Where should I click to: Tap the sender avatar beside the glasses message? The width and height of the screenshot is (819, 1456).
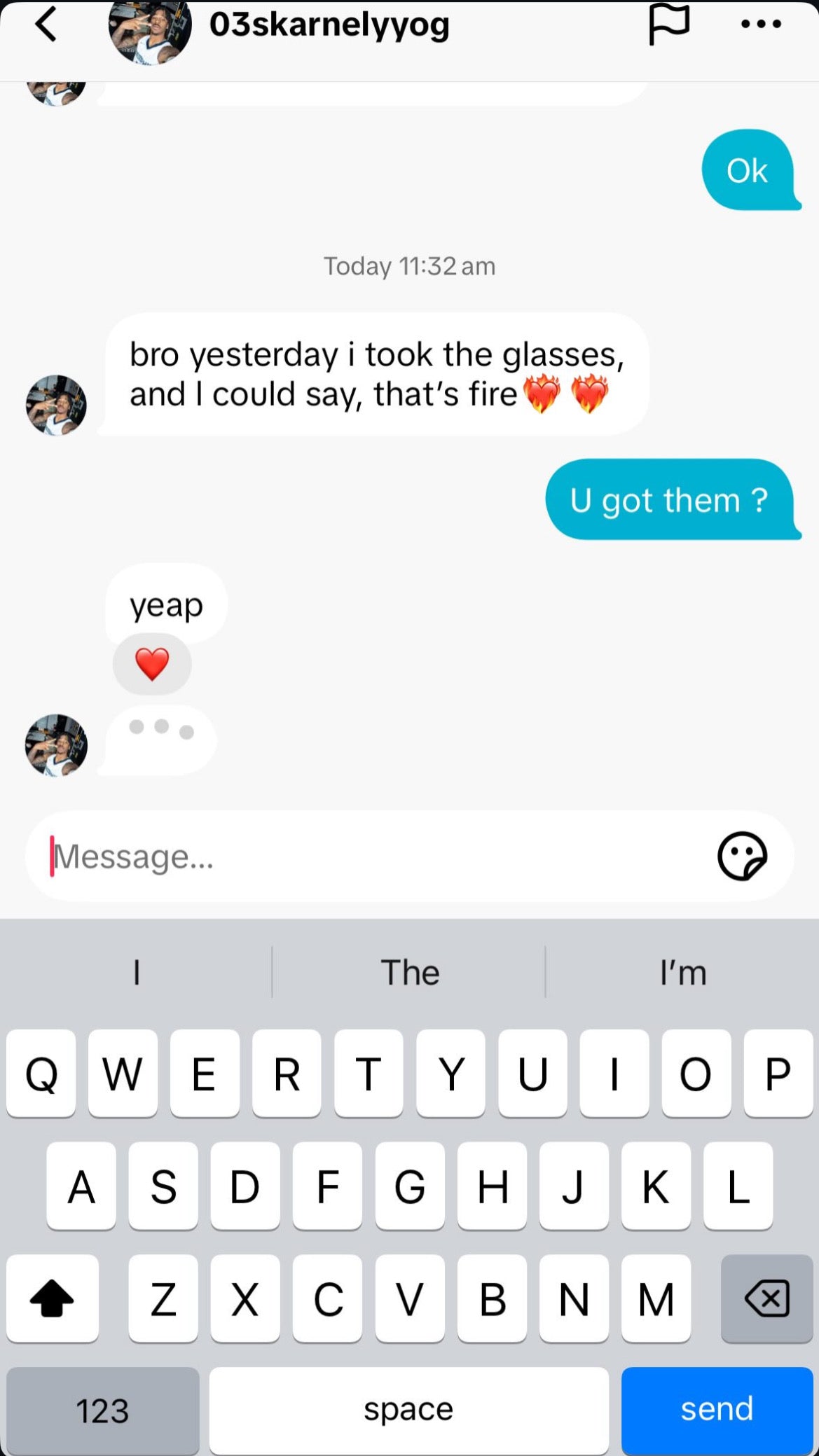coord(56,405)
